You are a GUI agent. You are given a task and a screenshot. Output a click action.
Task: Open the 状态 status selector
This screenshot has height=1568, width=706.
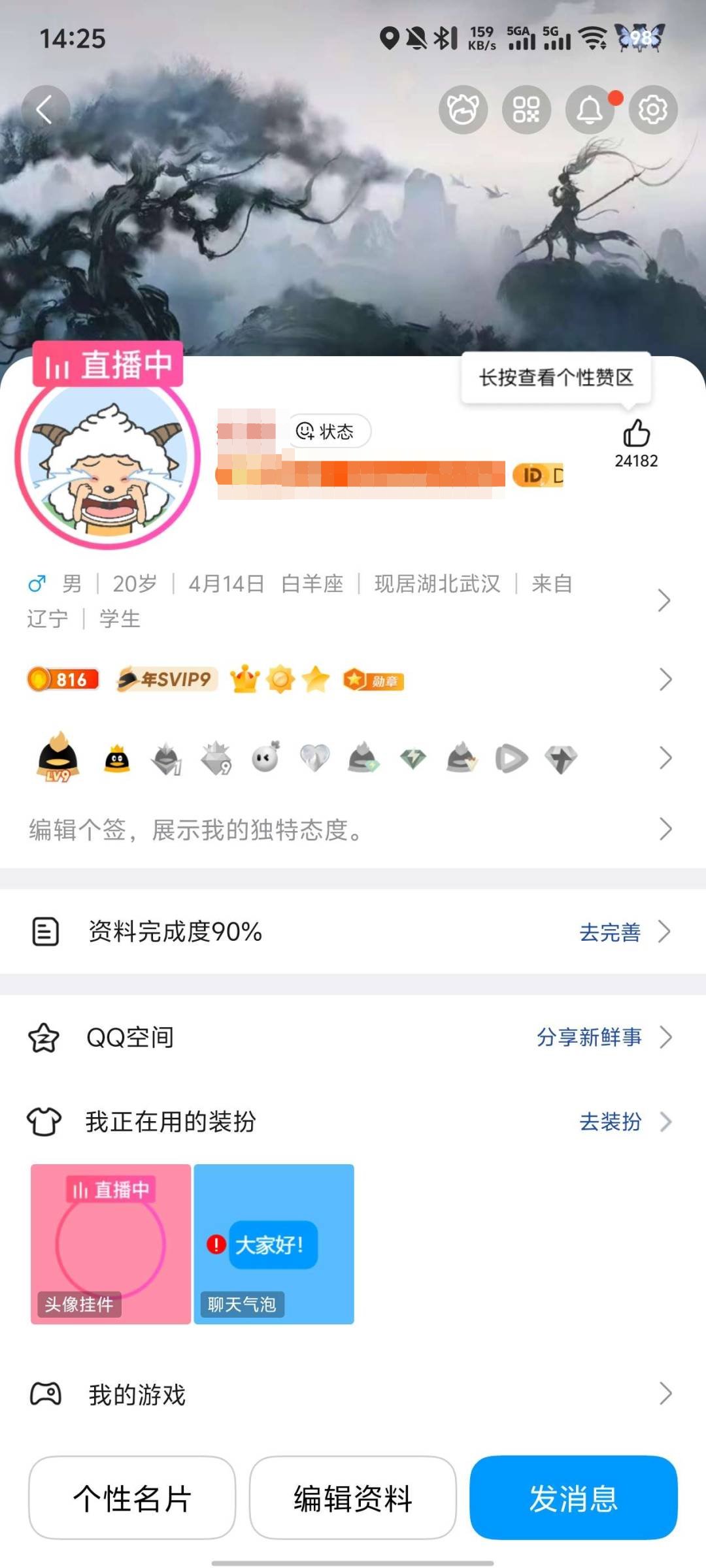point(330,431)
